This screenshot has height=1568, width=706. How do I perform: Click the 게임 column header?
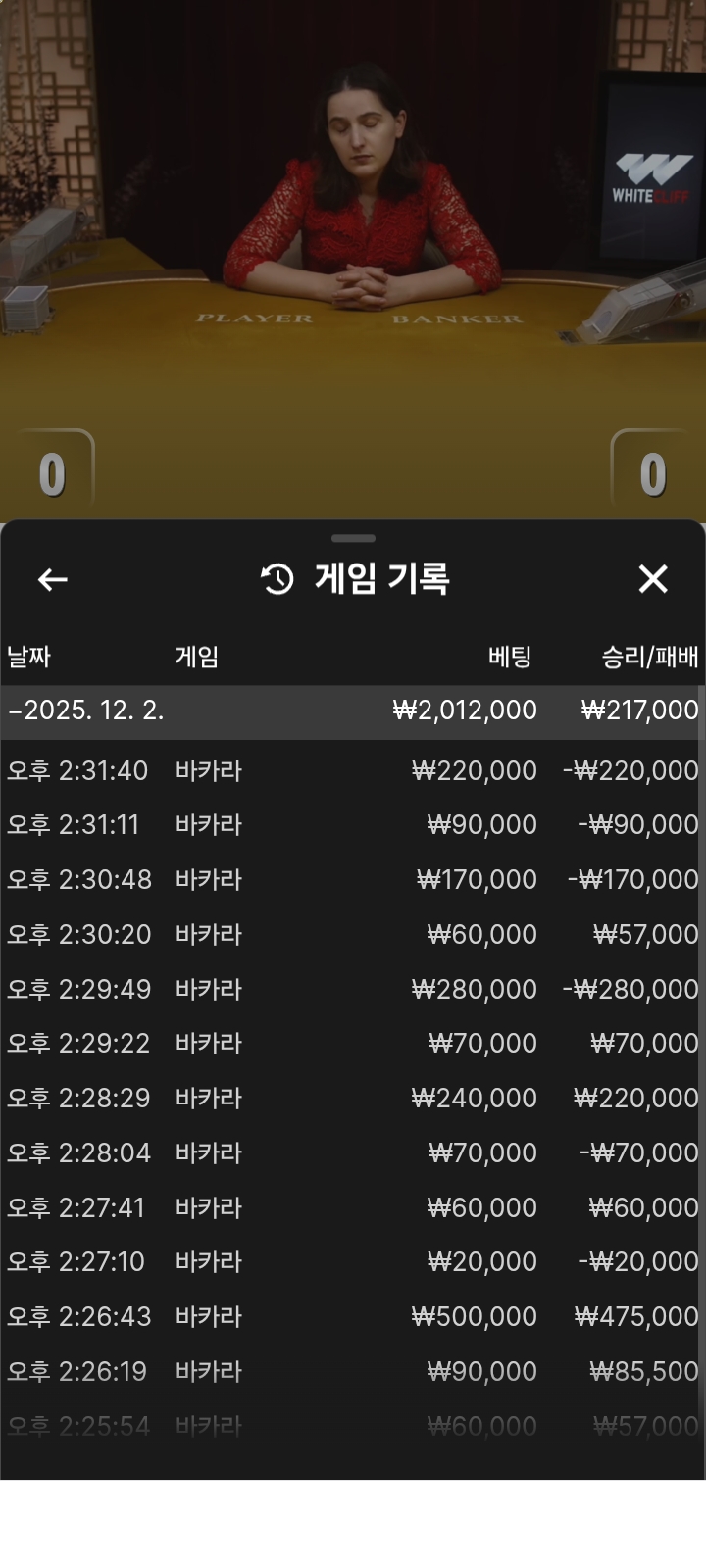pyautogui.click(x=196, y=656)
